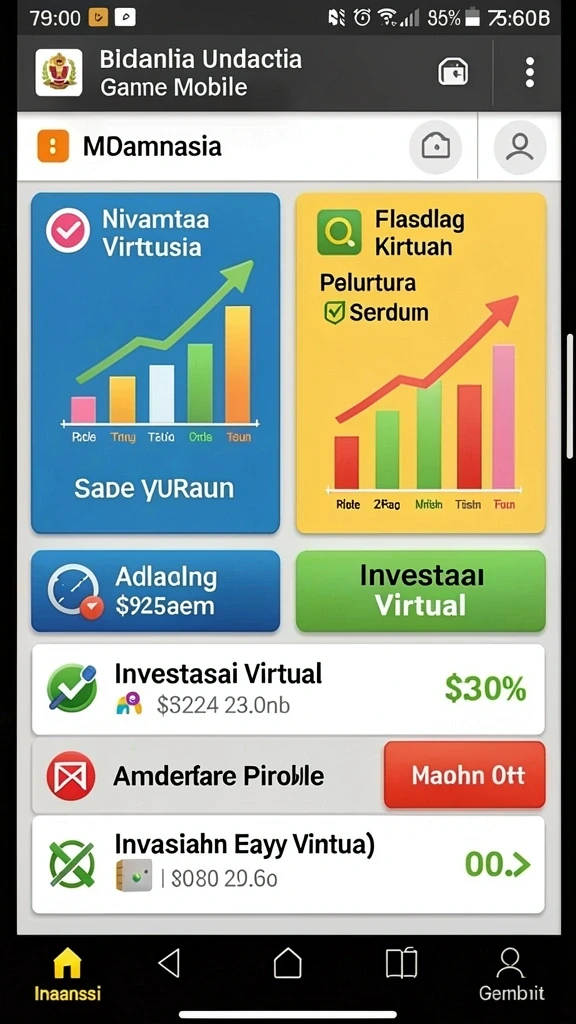Go back with the triangle back button

pyautogui.click(x=170, y=963)
